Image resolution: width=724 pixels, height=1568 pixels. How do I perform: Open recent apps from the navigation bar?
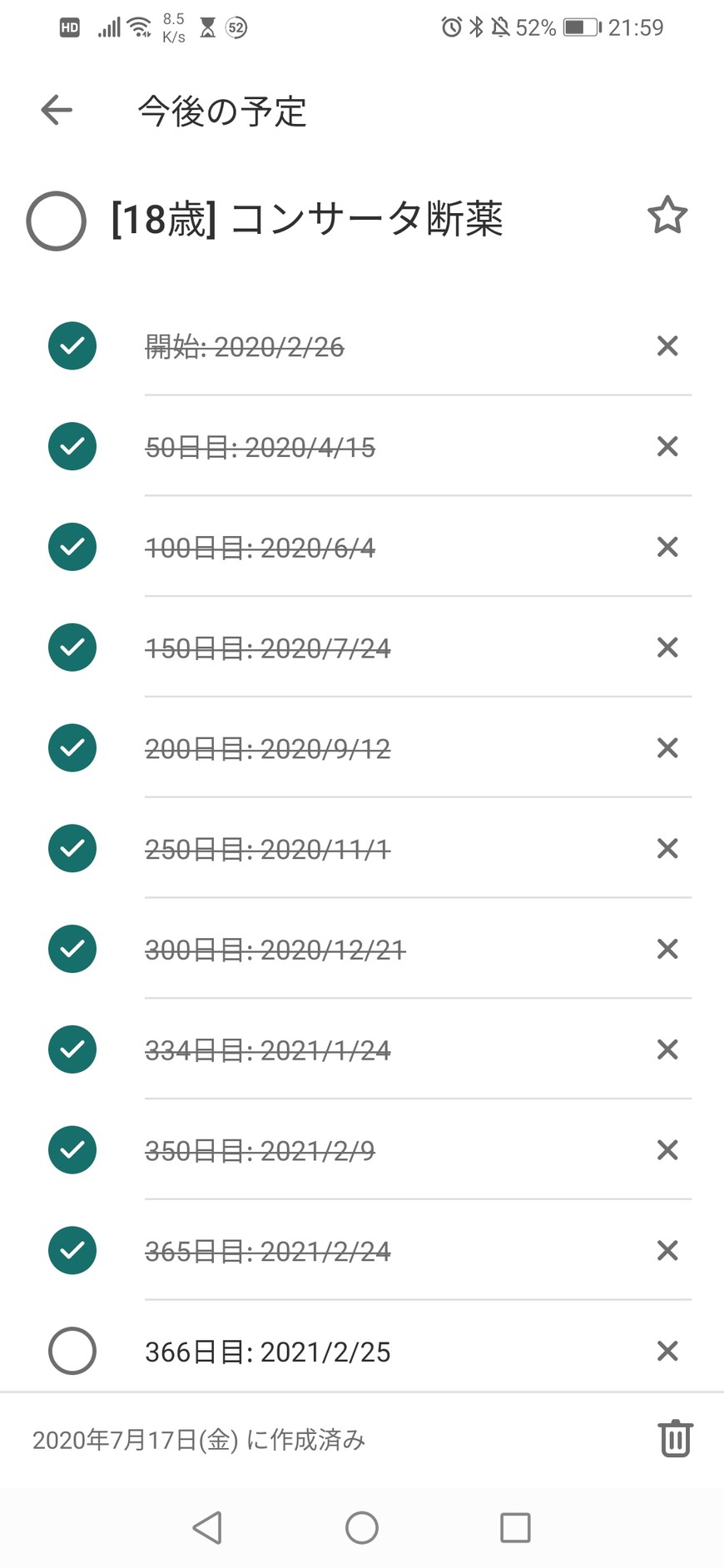[x=515, y=1527]
